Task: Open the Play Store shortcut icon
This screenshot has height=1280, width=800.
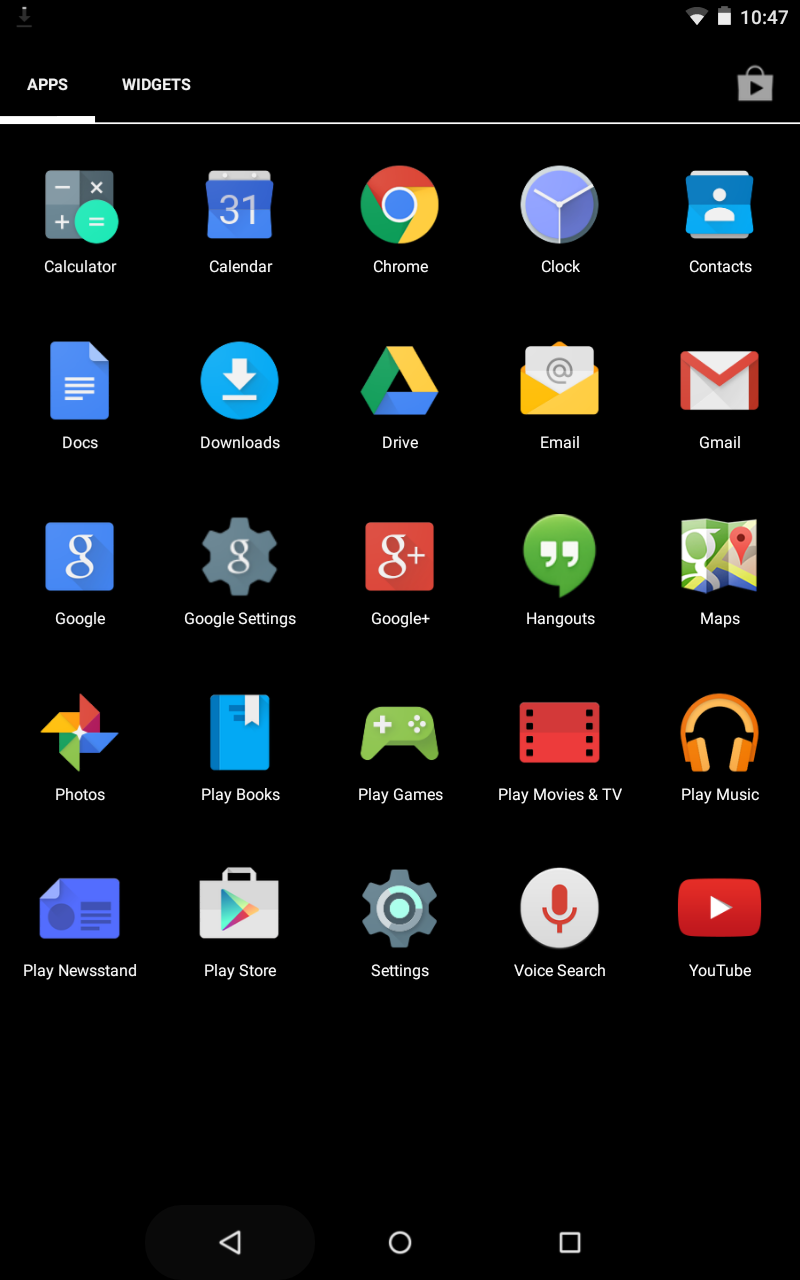Action: (x=755, y=84)
